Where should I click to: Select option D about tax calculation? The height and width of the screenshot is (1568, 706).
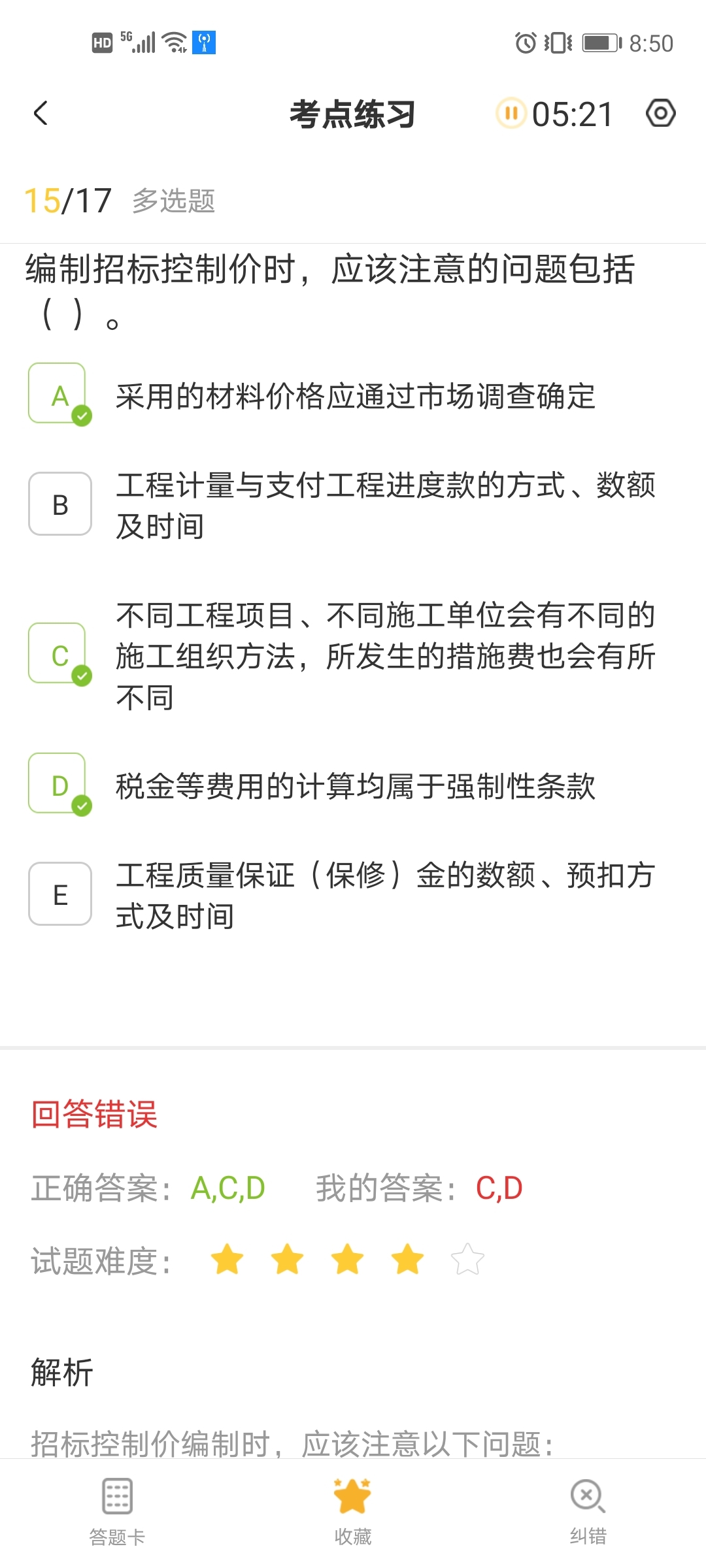[x=60, y=785]
